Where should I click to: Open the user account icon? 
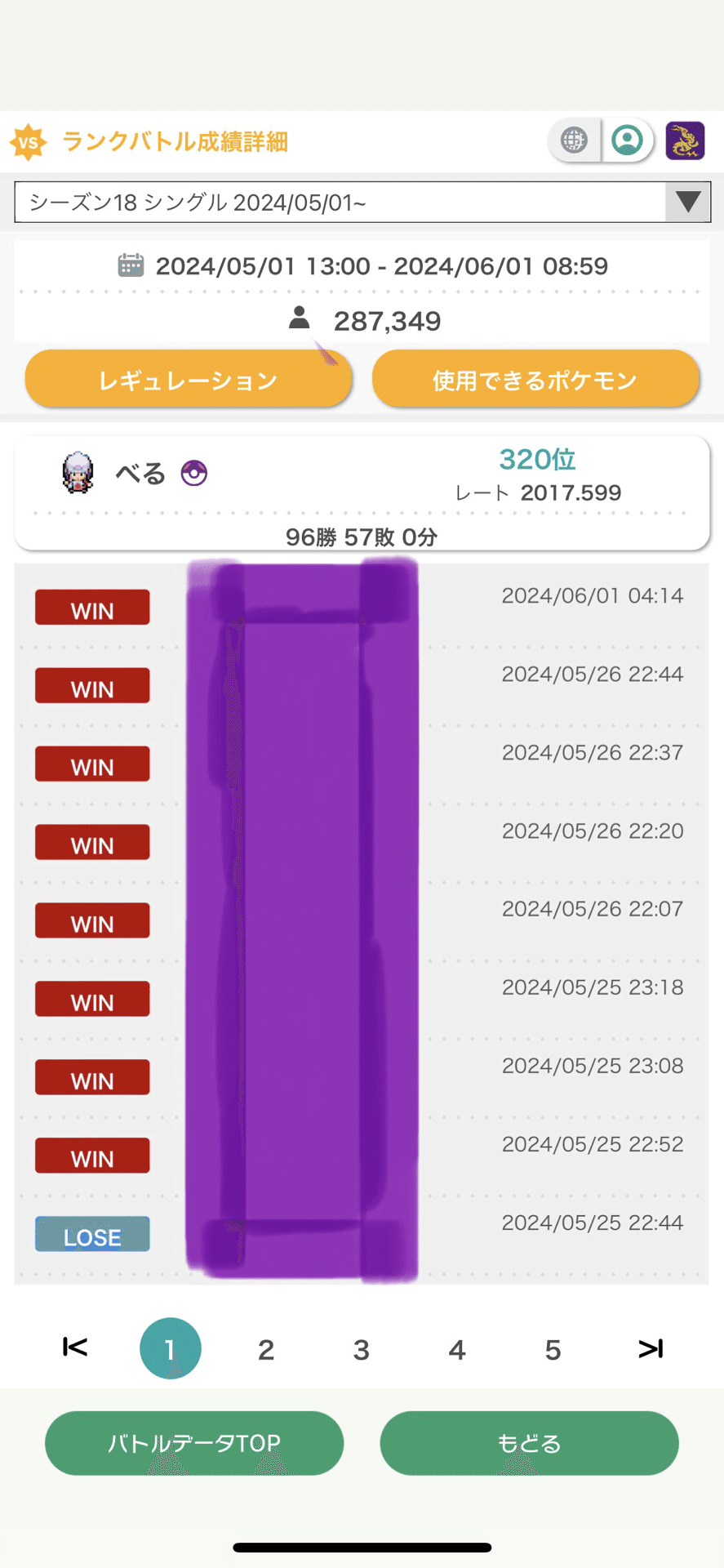627,140
